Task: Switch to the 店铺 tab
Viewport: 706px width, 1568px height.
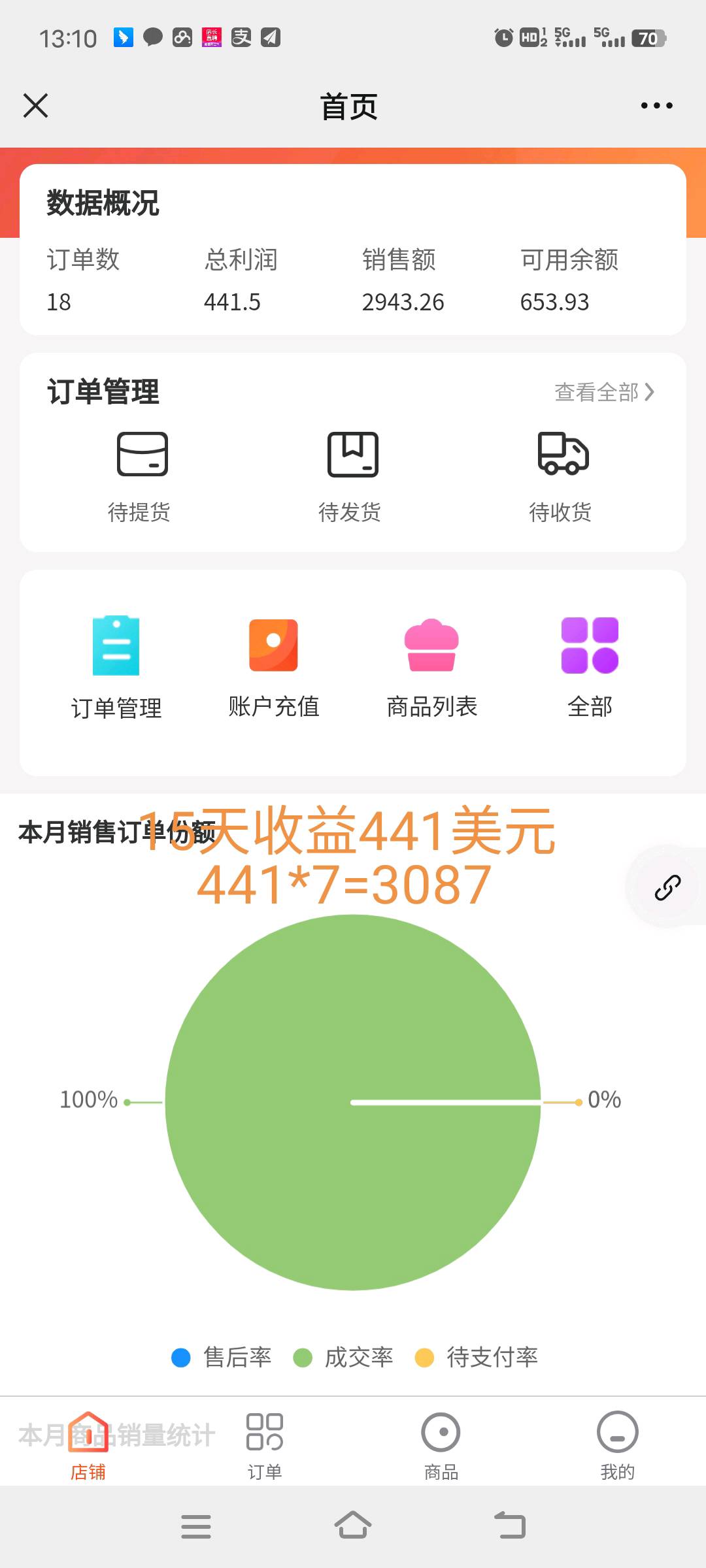Action: click(88, 1445)
